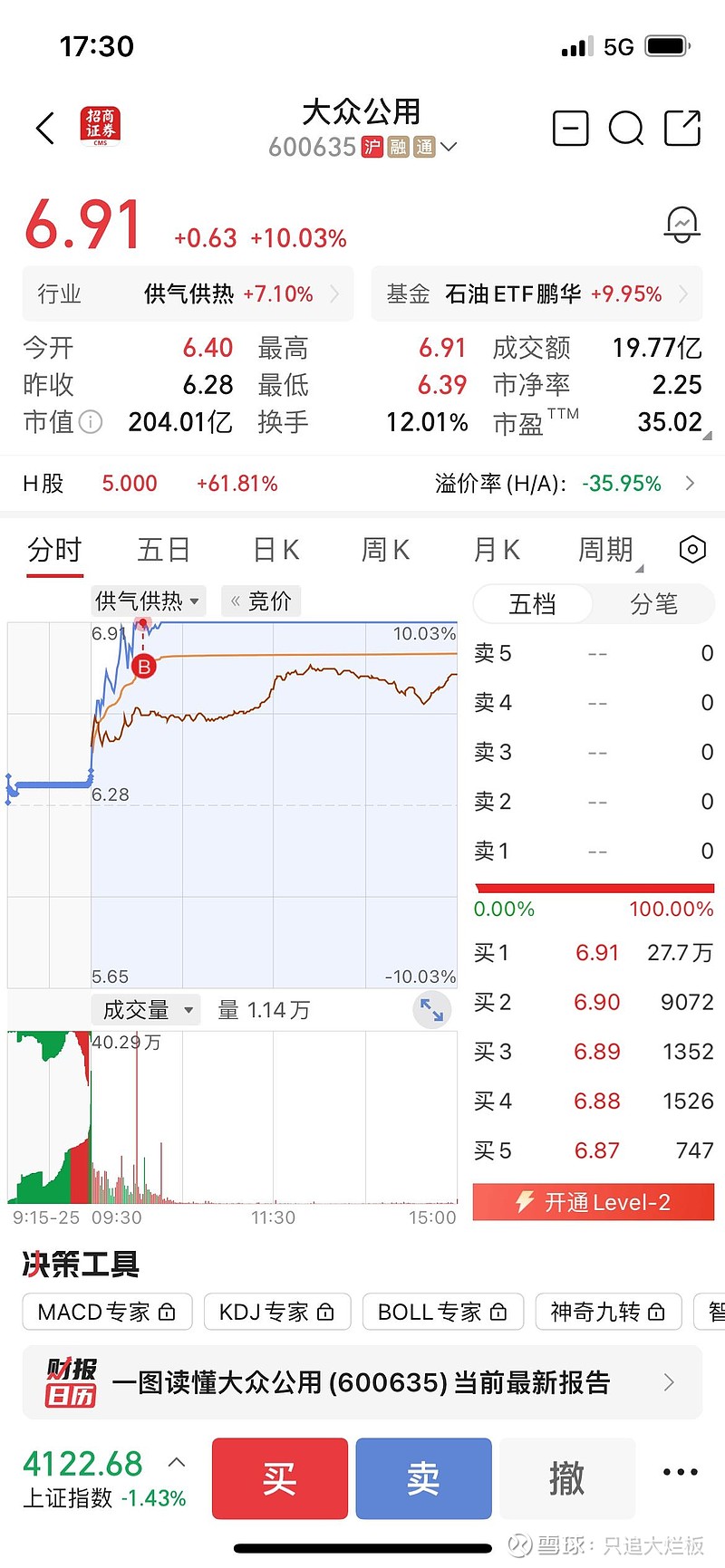This screenshot has height=1568, width=725.
Task: Switch to the 周K chart tab
Action: [x=385, y=550]
